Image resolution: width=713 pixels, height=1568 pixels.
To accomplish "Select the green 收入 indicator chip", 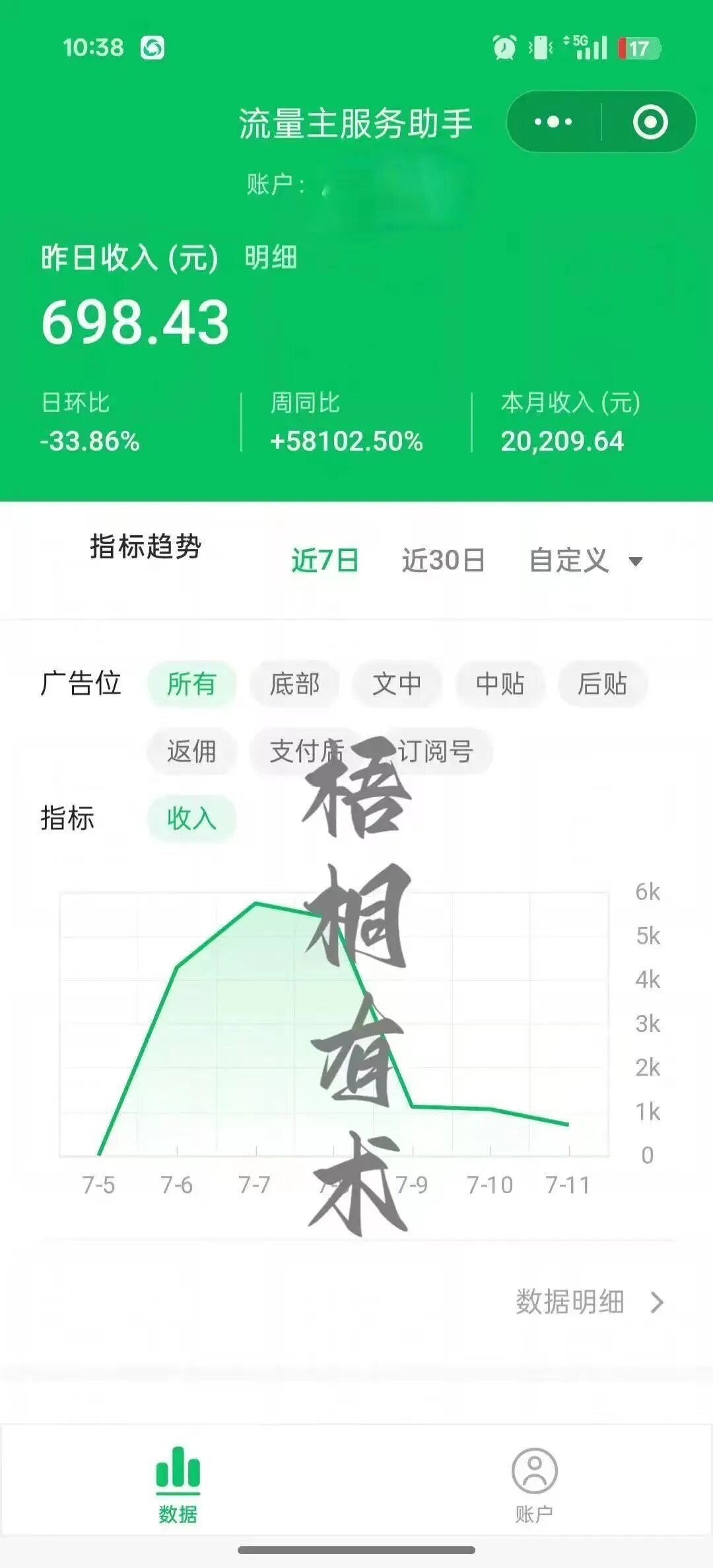I will tap(191, 818).
